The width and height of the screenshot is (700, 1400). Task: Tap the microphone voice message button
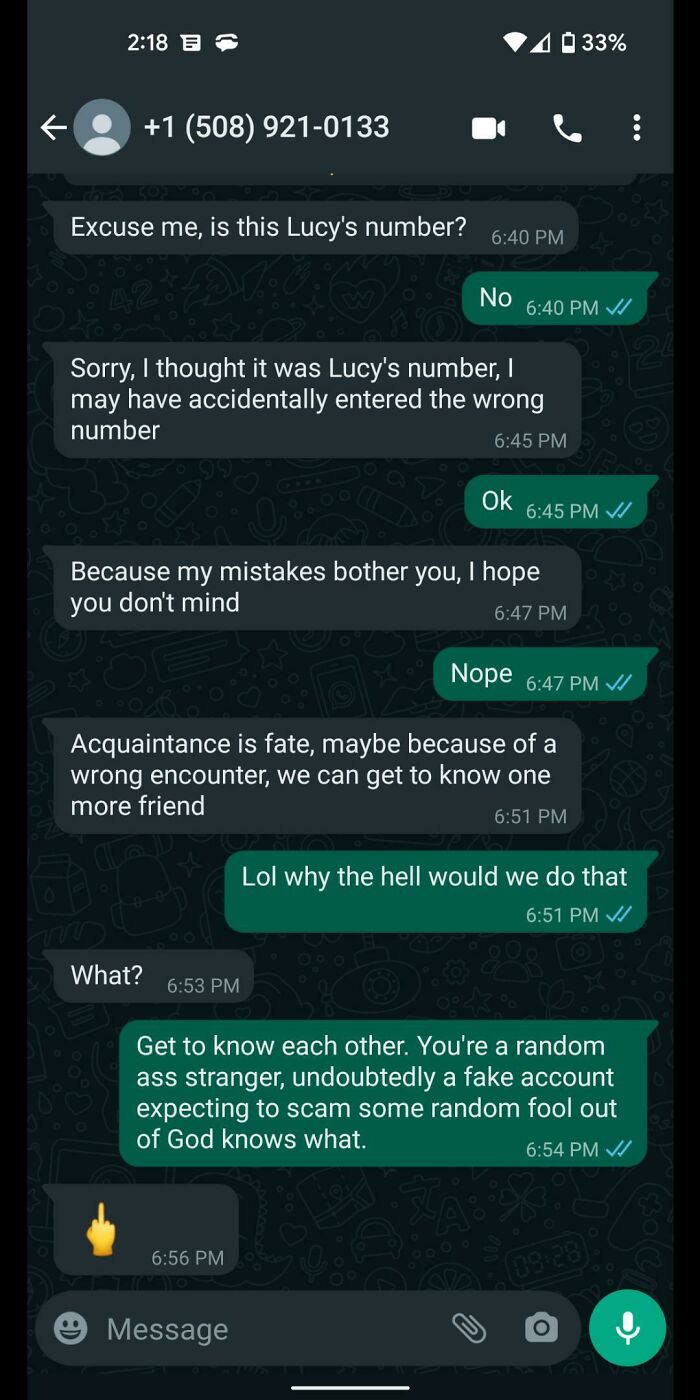(x=628, y=1328)
